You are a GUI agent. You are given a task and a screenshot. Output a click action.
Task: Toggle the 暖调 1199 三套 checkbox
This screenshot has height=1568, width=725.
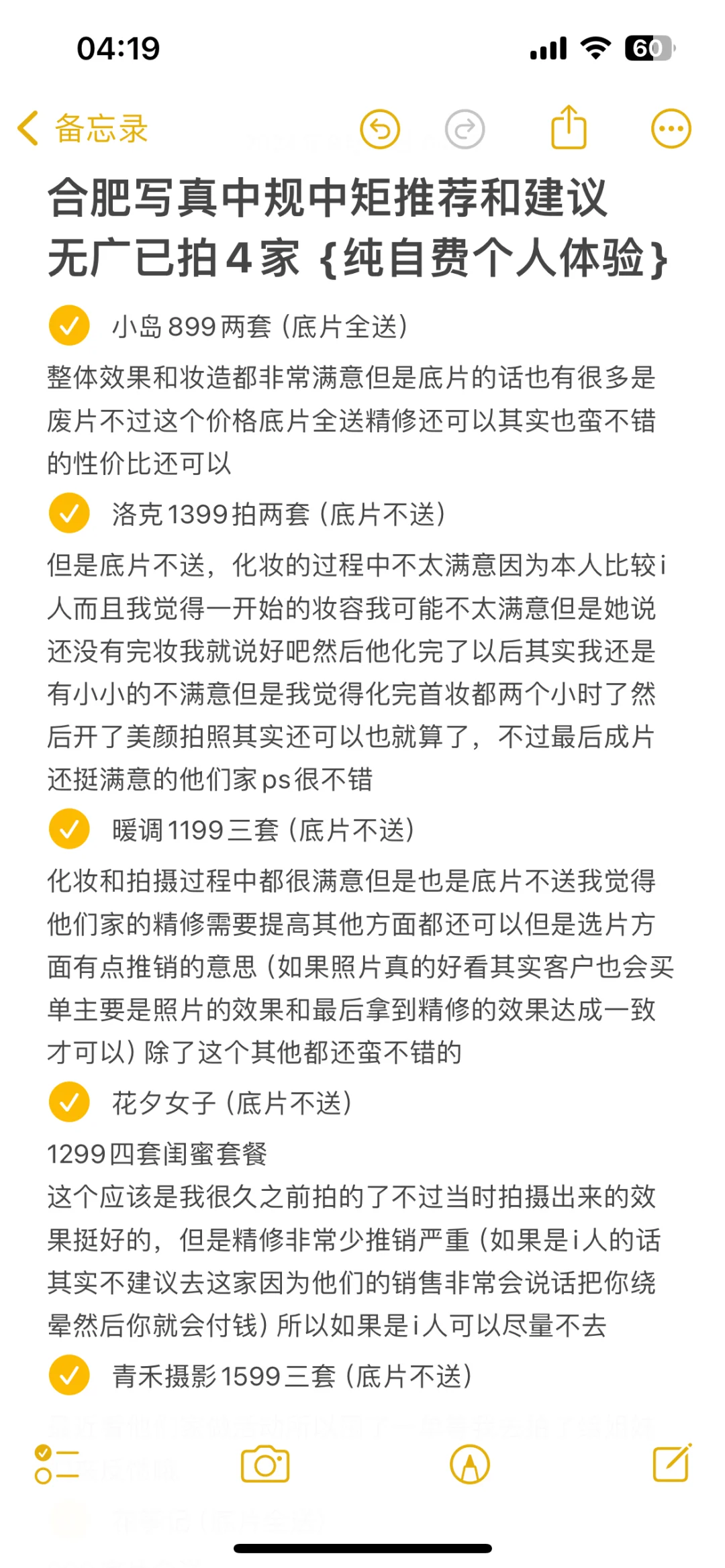69,829
